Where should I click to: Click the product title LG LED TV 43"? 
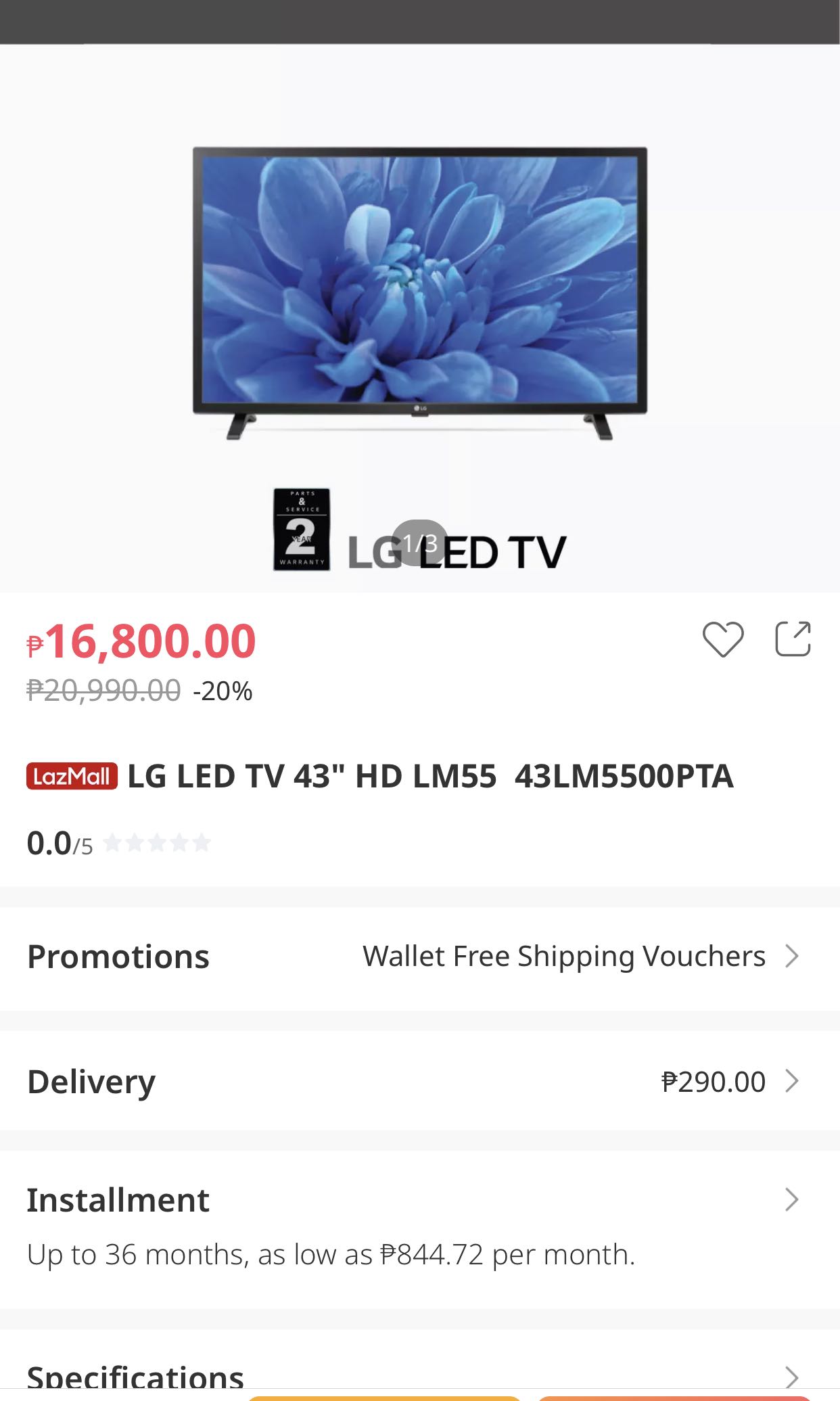tap(429, 778)
